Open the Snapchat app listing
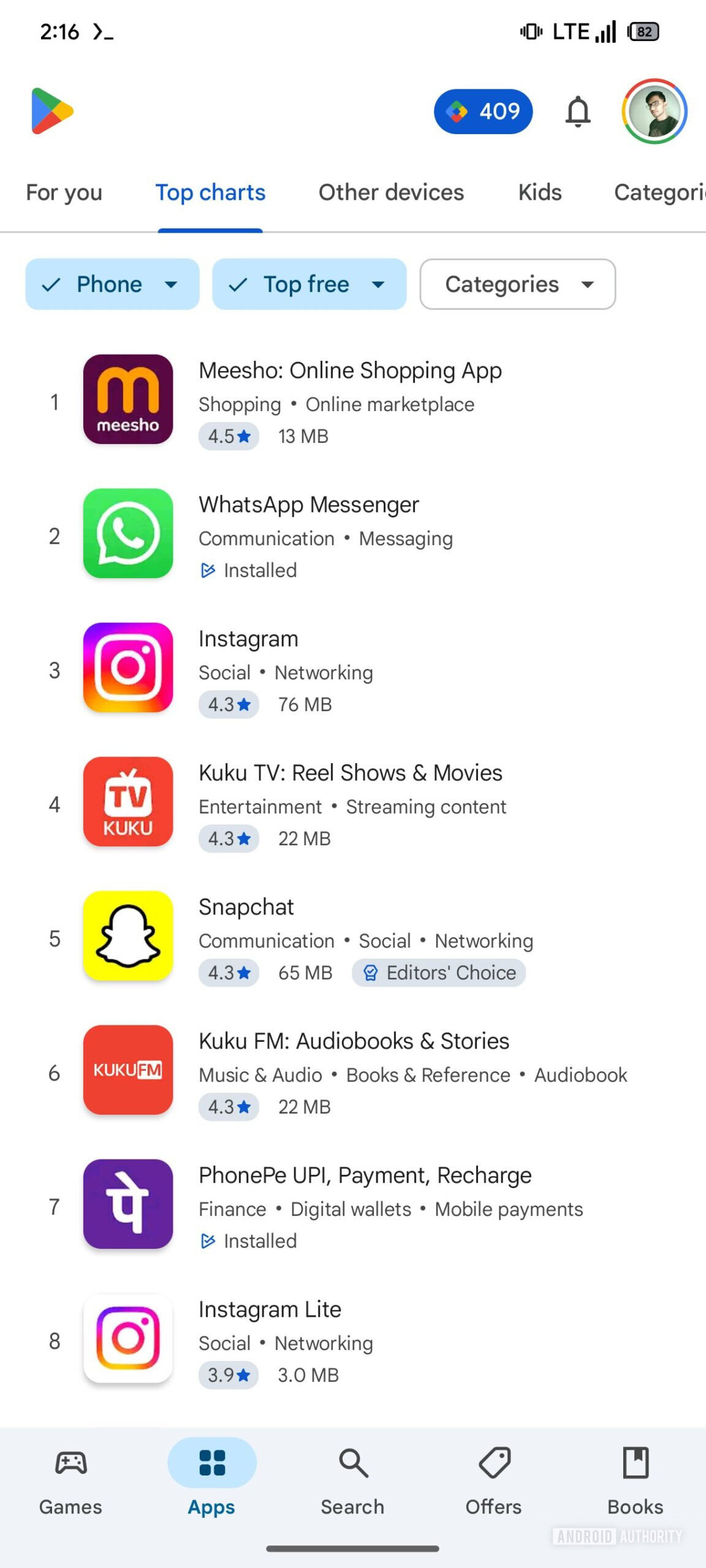Viewport: 706px width, 1568px height. pos(246,908)
